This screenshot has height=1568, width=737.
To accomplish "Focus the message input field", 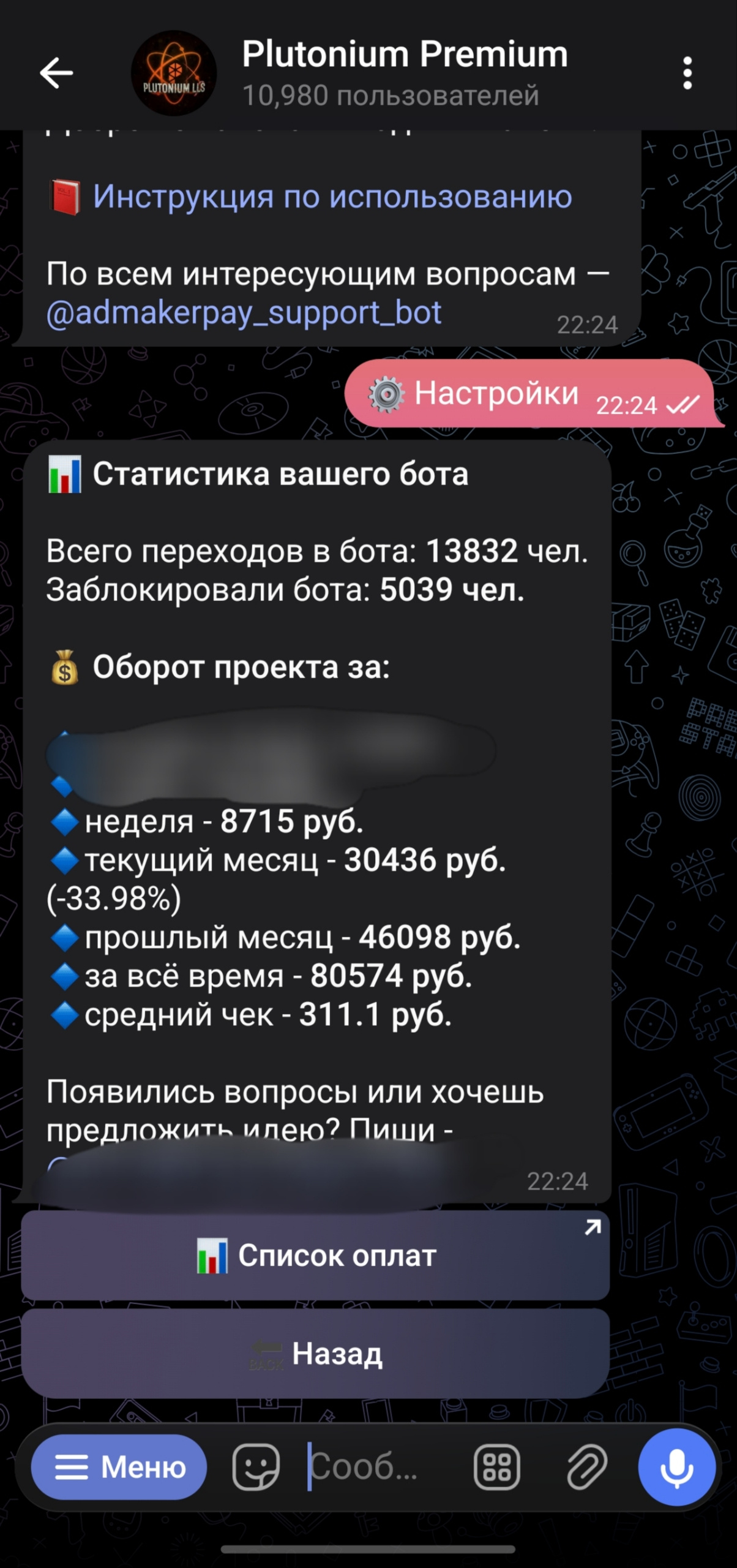I will click(x=380, y=1467).
